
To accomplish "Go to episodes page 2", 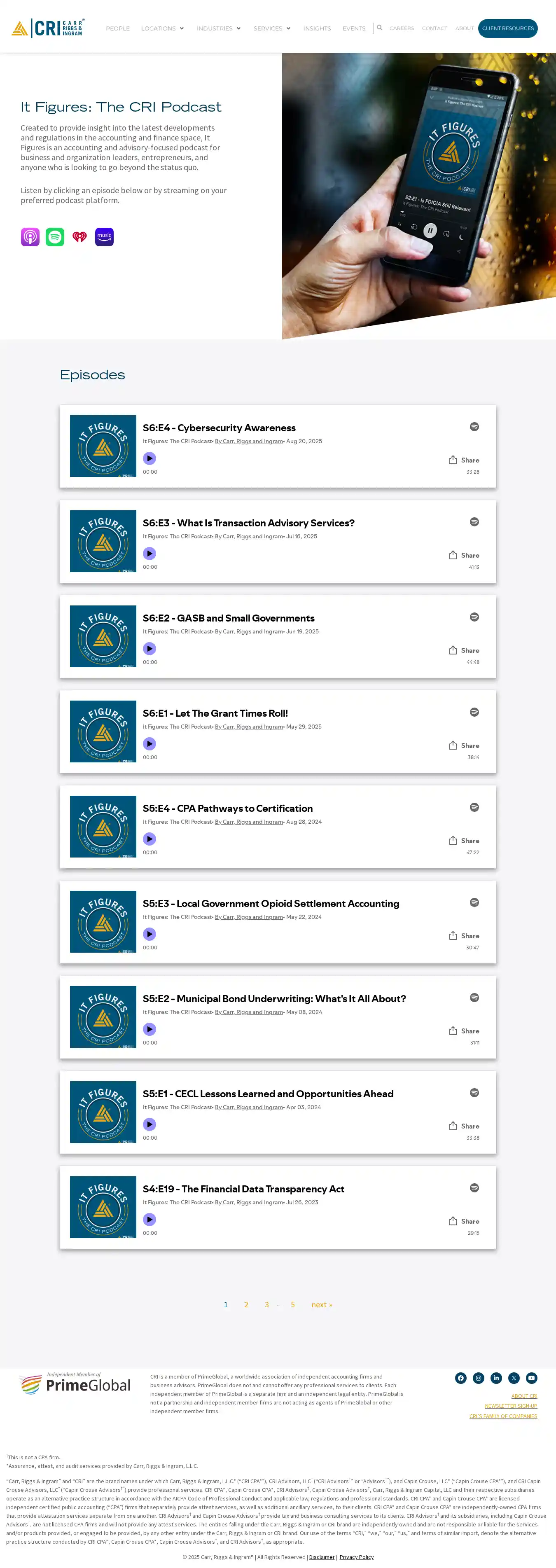I will point(246,1304).
